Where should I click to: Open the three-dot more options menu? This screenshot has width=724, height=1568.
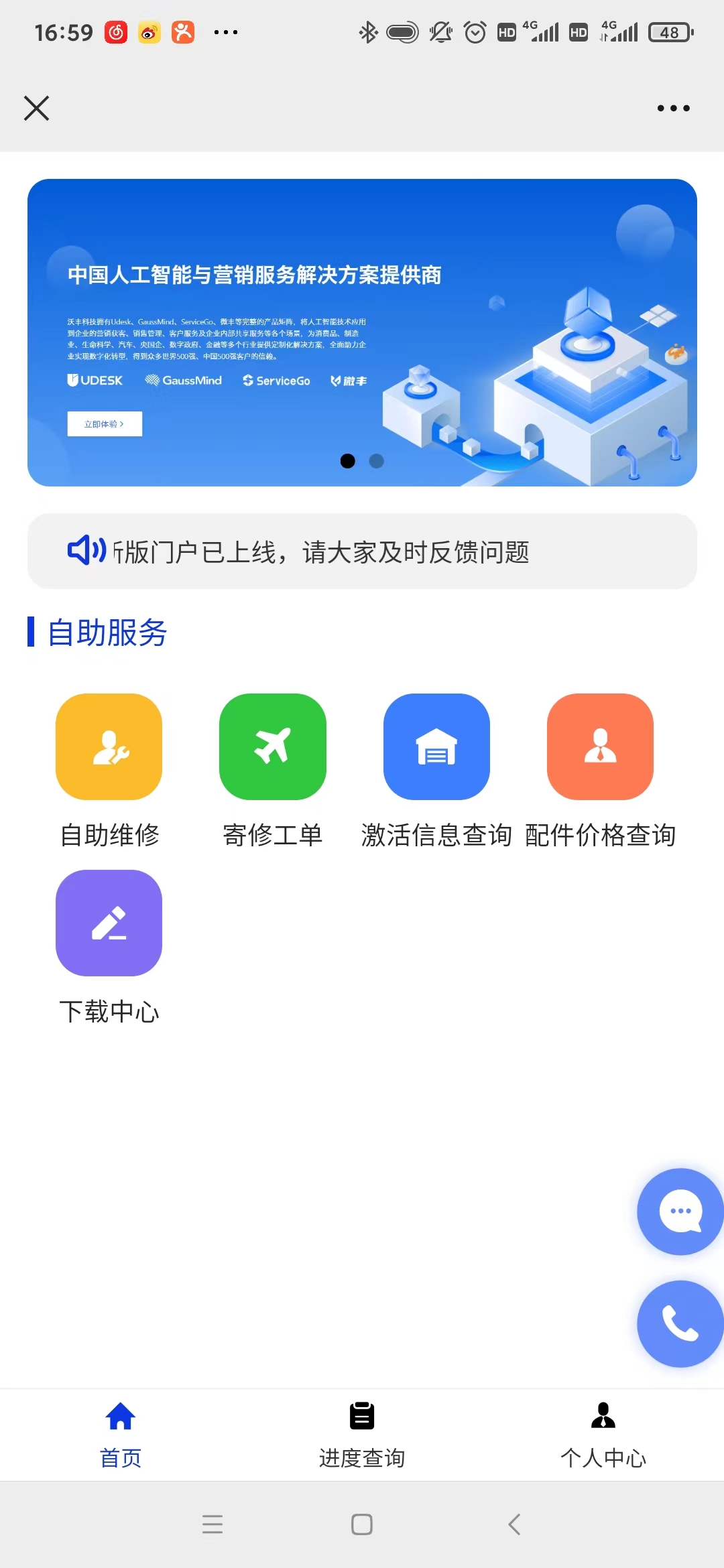pyautogui.click(x=672, y=107)
